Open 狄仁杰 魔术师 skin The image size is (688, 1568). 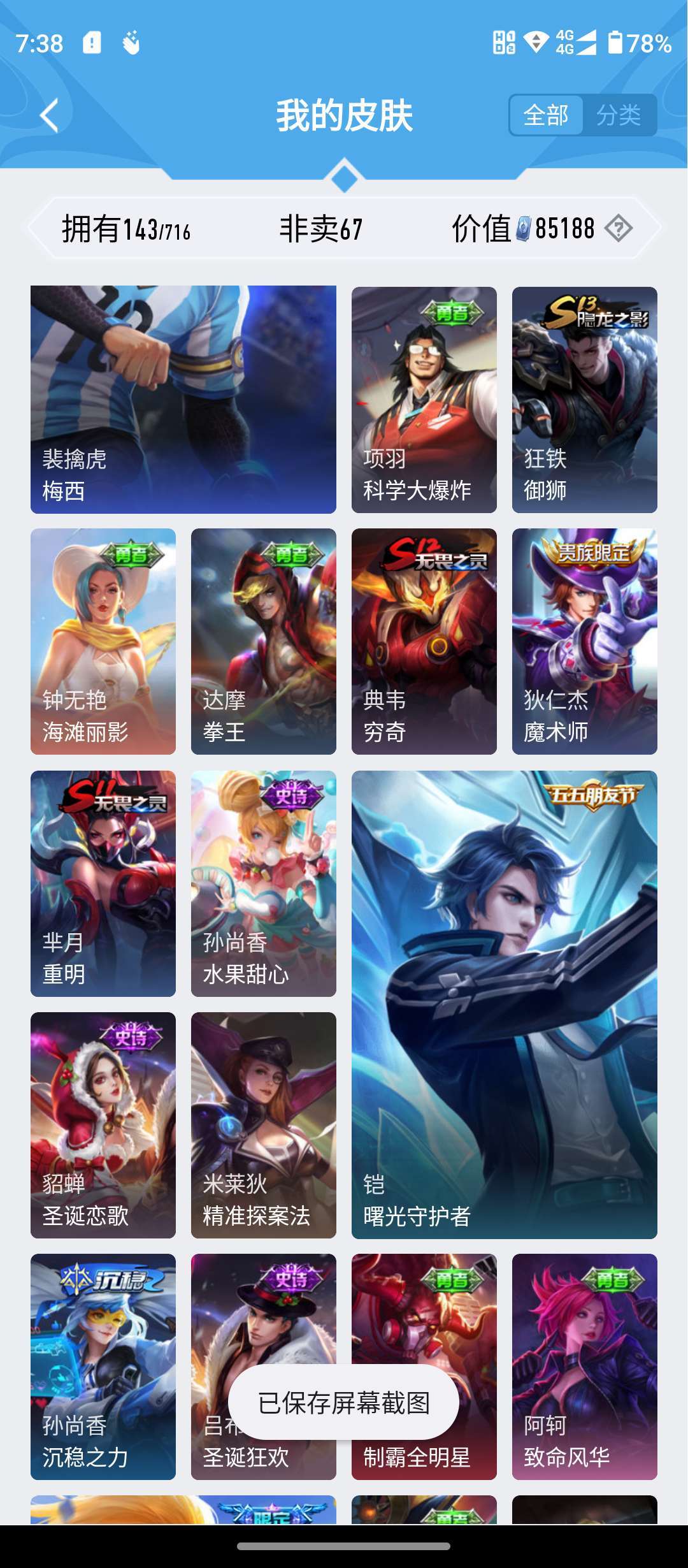click(x=585, y=641)
